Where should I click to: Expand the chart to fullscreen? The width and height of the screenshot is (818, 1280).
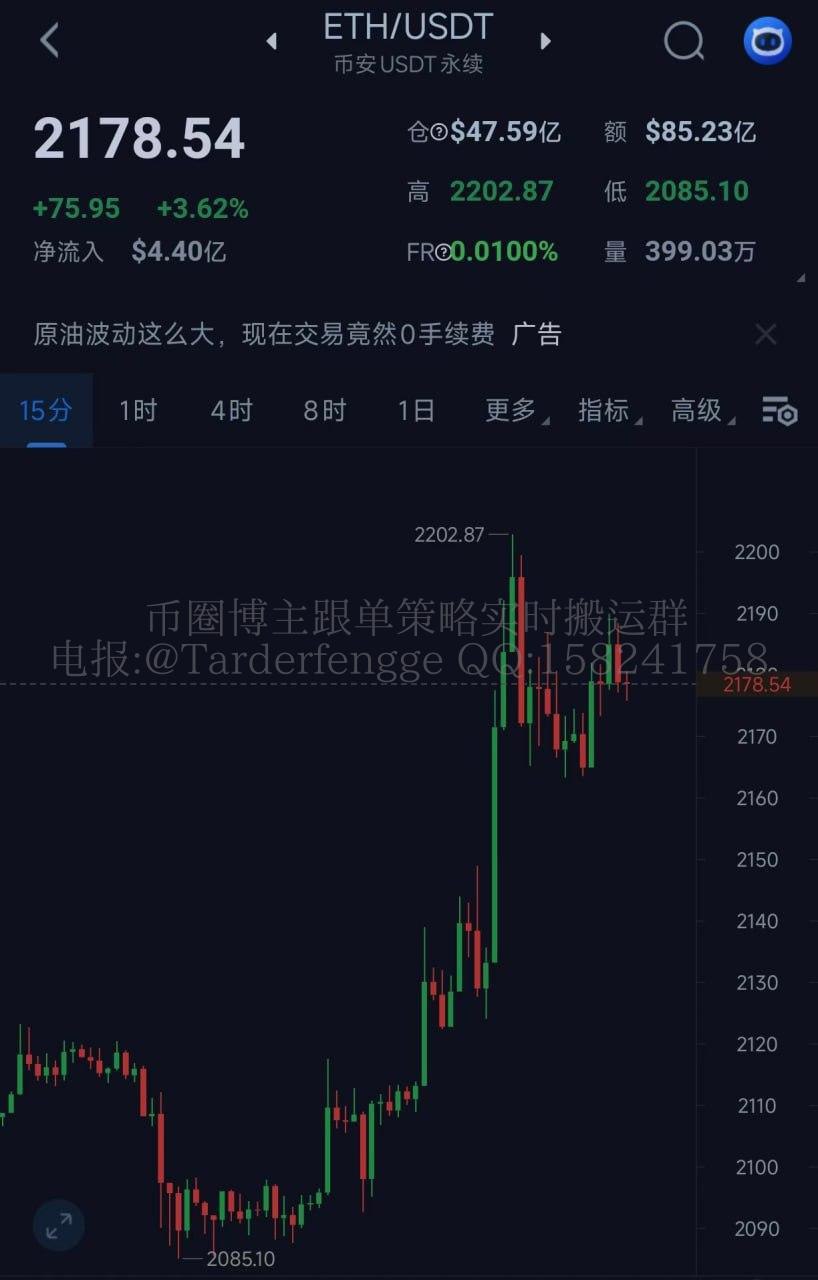(58, 1224)
